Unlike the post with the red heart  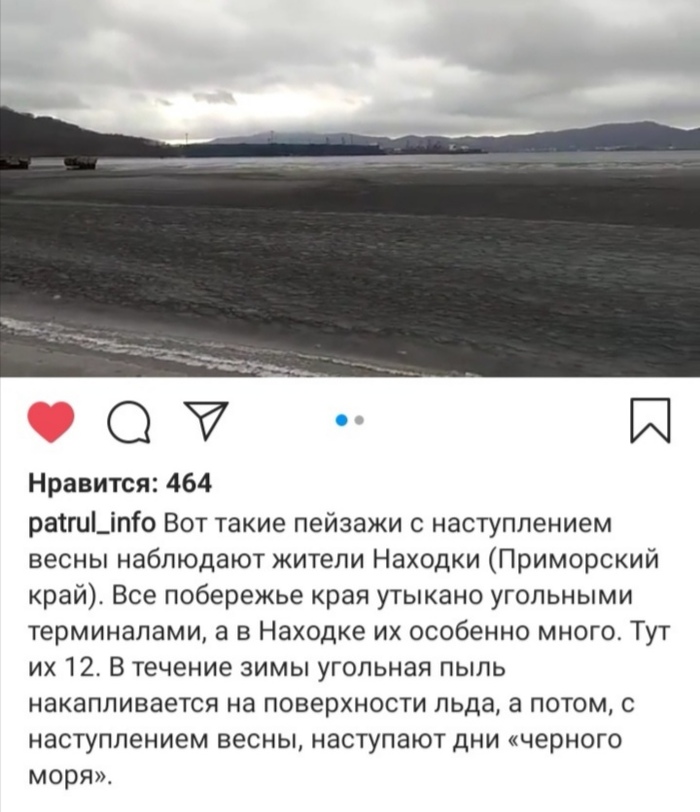[x=50, y=423]
